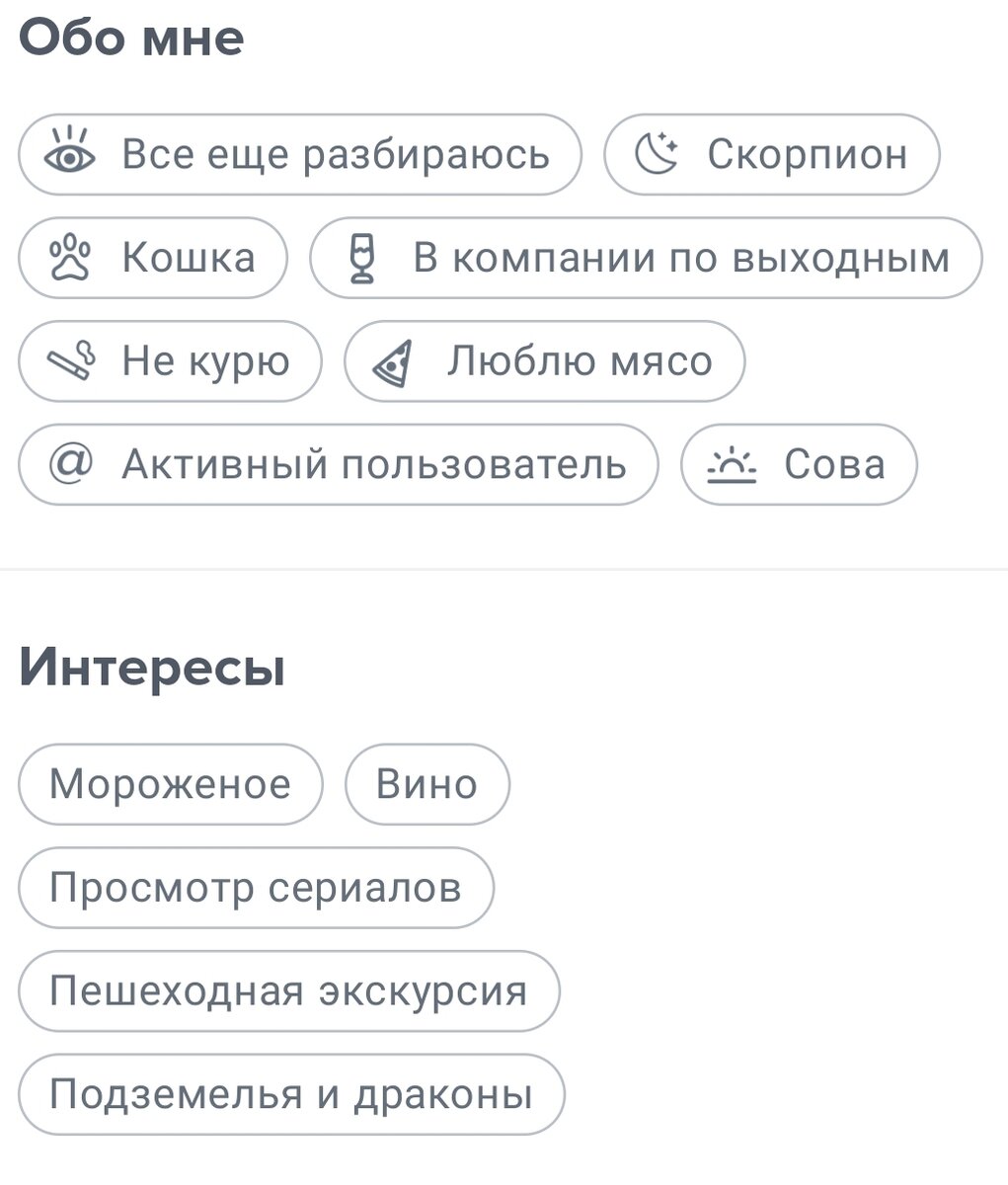
Task: Click the wine glass icon on 'В компании по выходным'
Action: (364, 258)
